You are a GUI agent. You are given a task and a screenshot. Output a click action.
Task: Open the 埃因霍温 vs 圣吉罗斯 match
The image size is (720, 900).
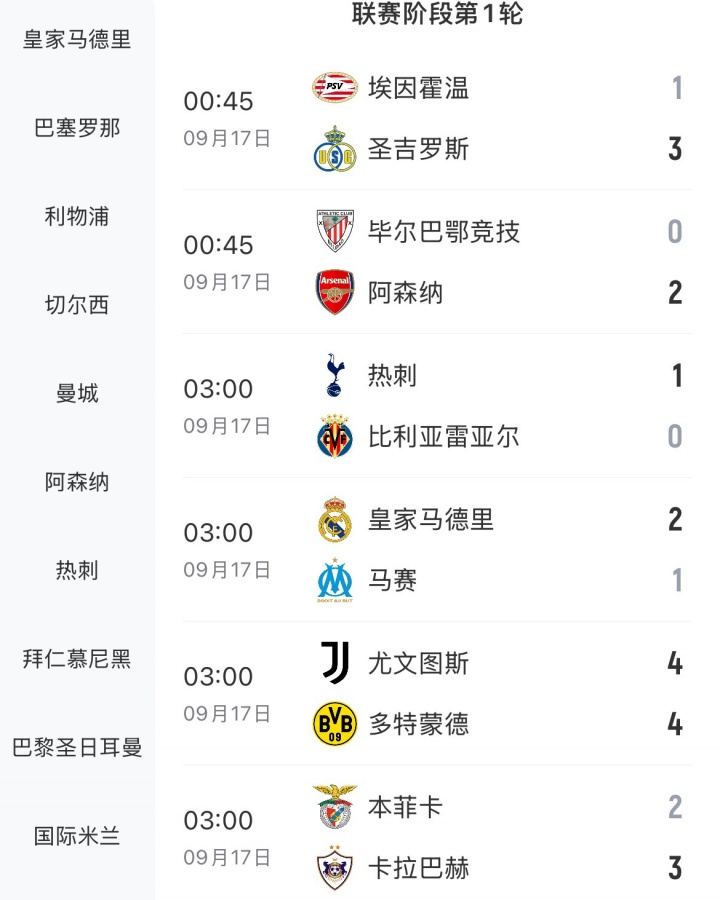point(437,118)
